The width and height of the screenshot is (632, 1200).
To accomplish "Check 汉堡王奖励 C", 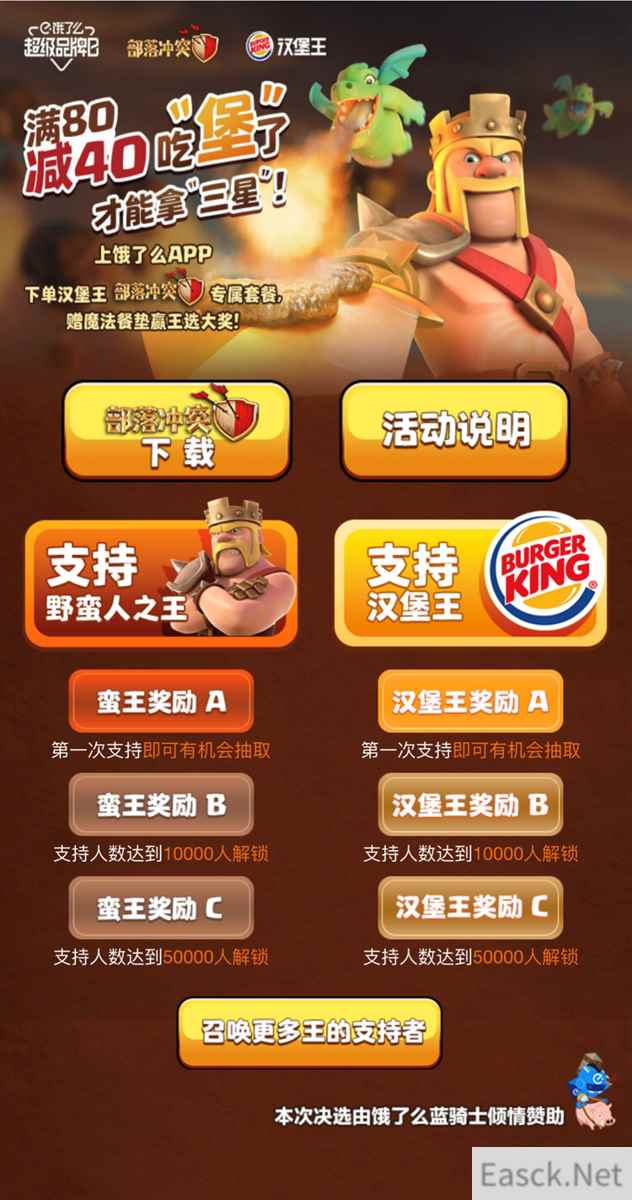I will click(x=470, y=908).
